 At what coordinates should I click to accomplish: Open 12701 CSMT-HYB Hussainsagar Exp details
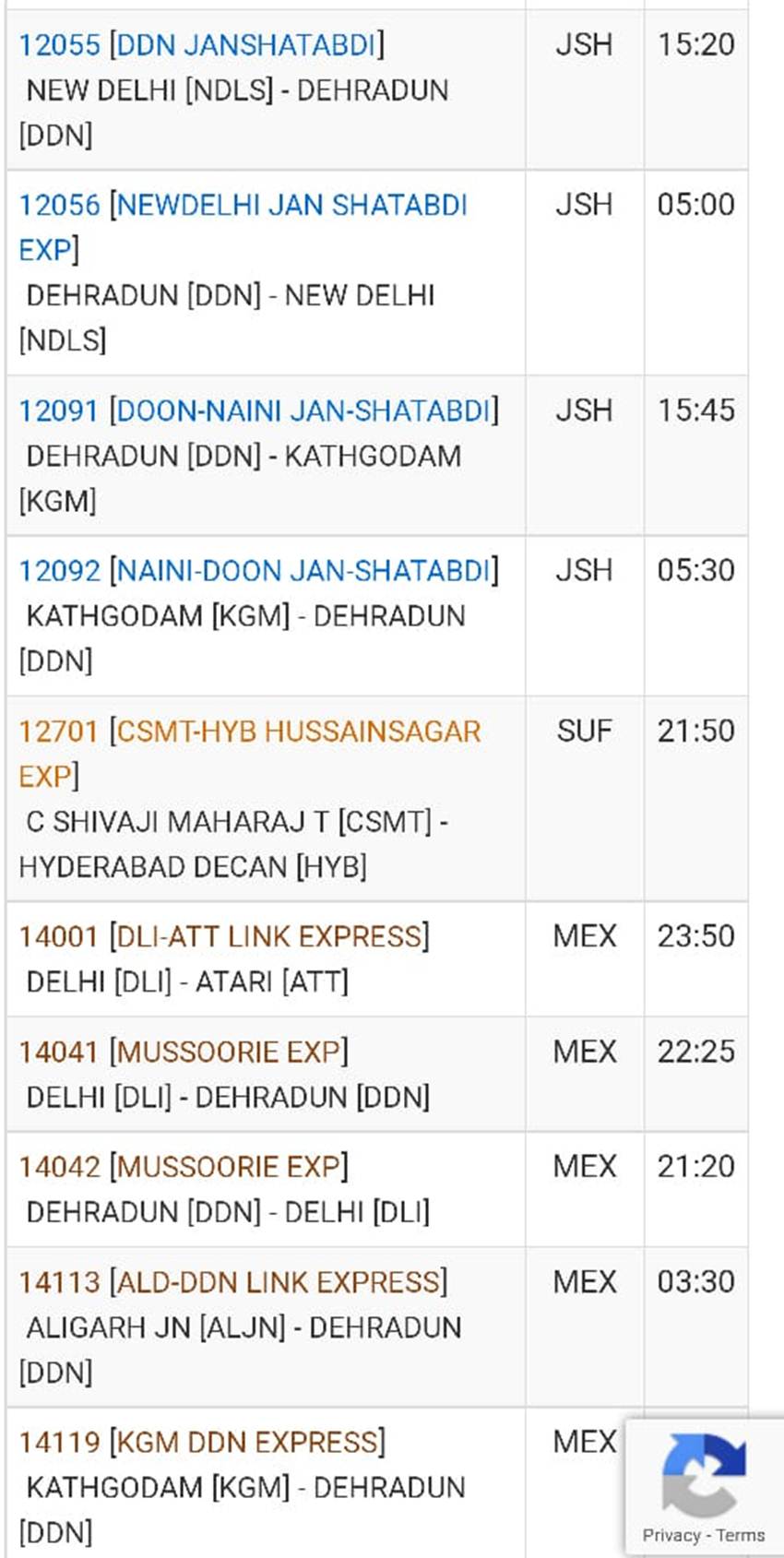coord(249,754)
